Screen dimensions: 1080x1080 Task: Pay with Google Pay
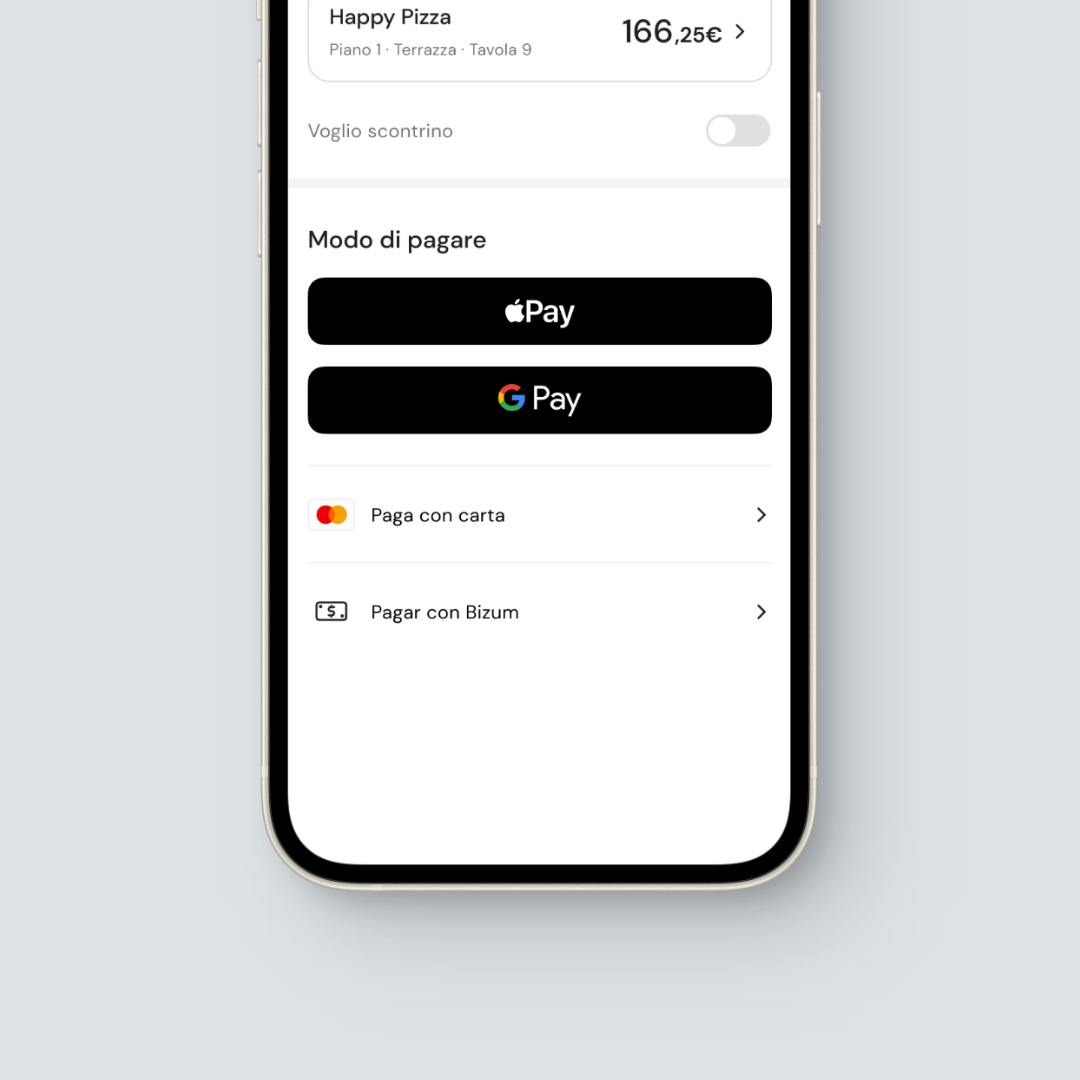pyautogui.click(x=539, y=400)
